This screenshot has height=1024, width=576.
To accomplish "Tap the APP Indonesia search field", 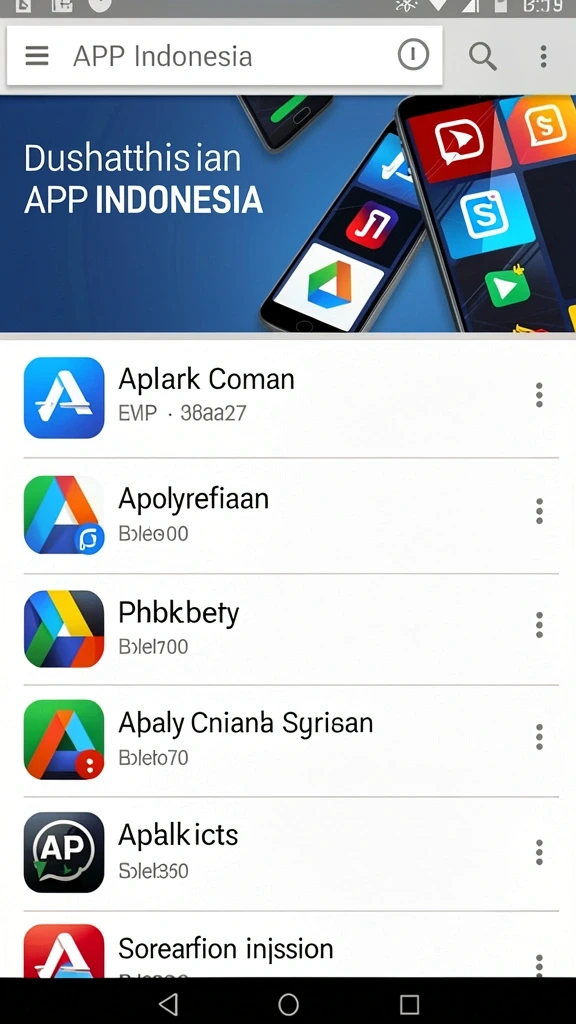I will (225, 56).
